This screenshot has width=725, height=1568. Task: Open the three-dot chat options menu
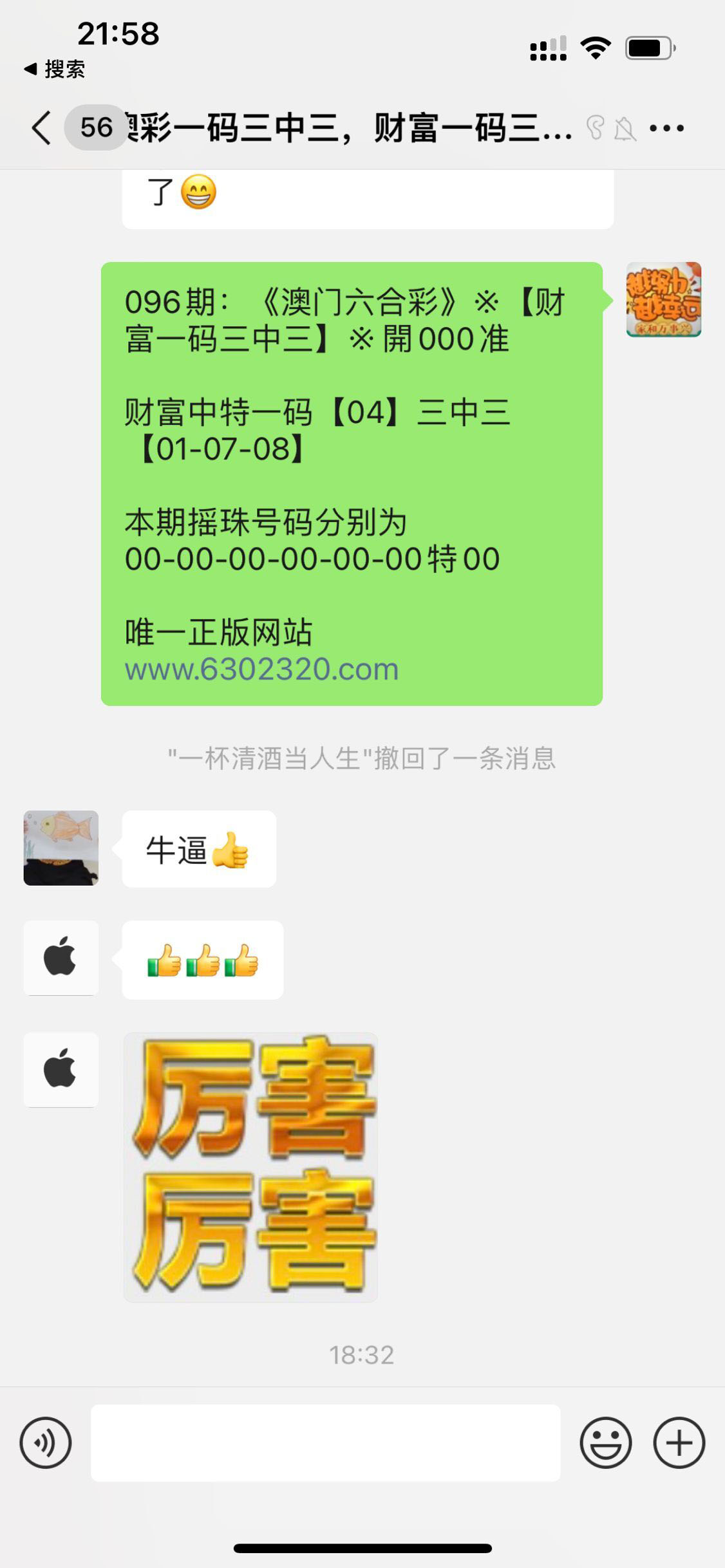(666, 128)
